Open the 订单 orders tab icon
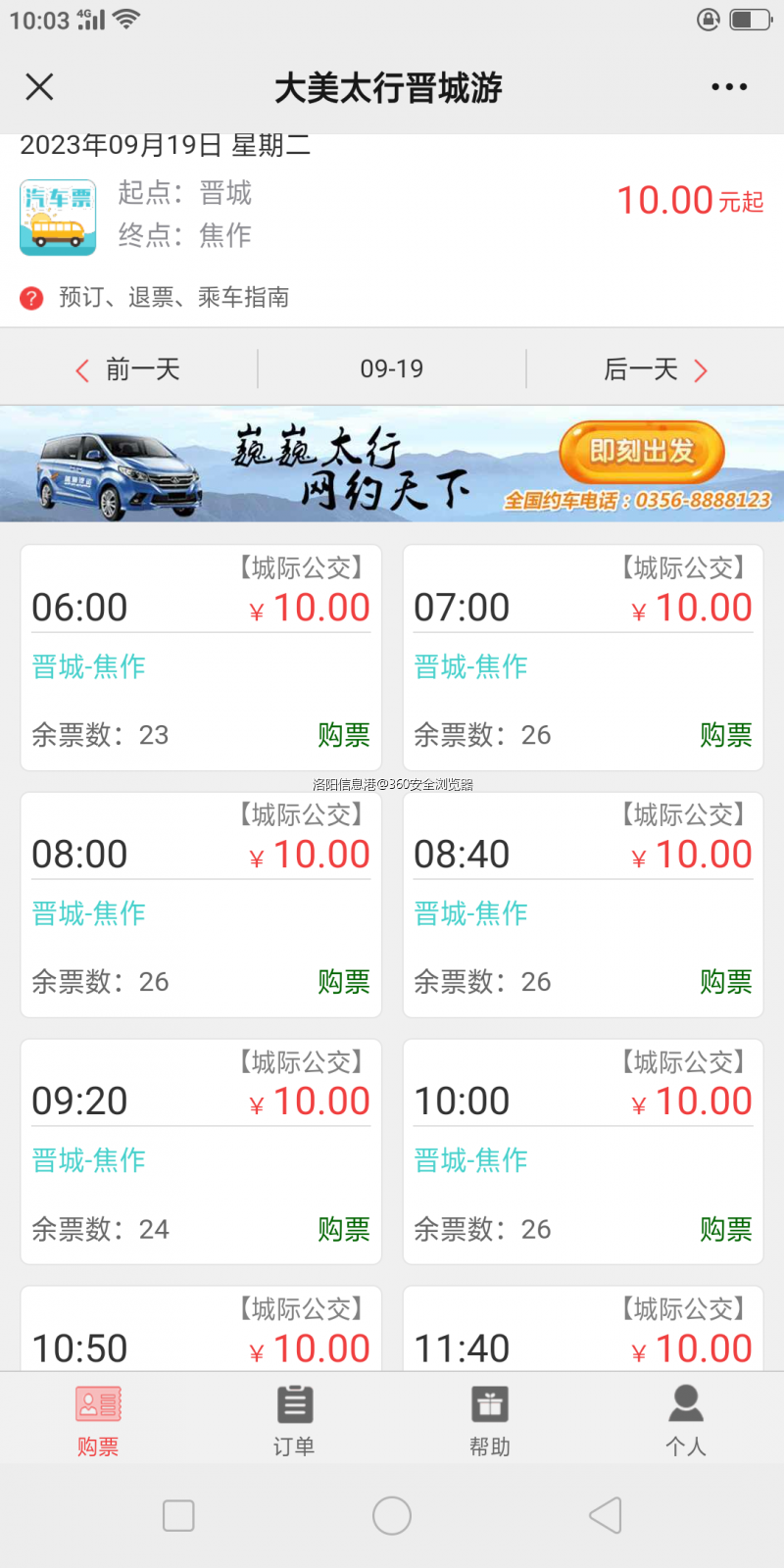The image size is (784, 1568). click(293, 1403)
